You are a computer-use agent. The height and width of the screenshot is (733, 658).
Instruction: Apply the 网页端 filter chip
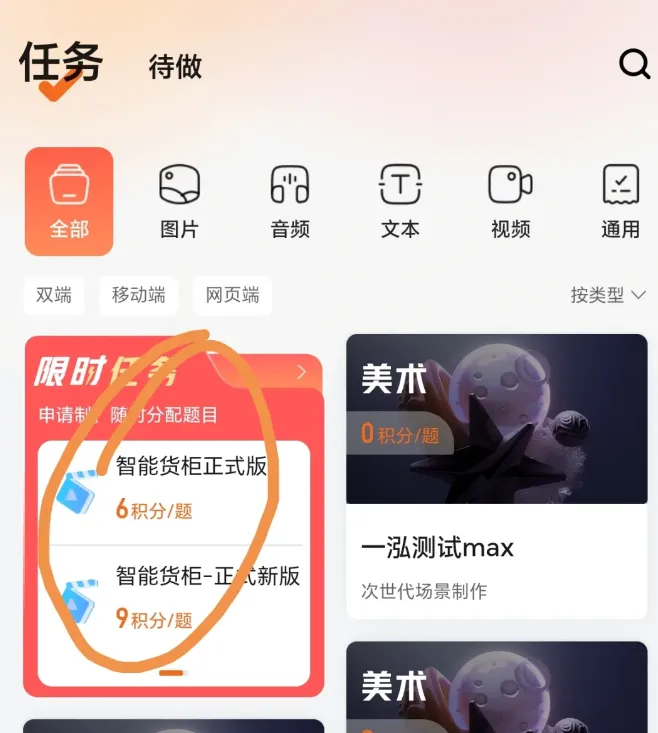[232, 295]
